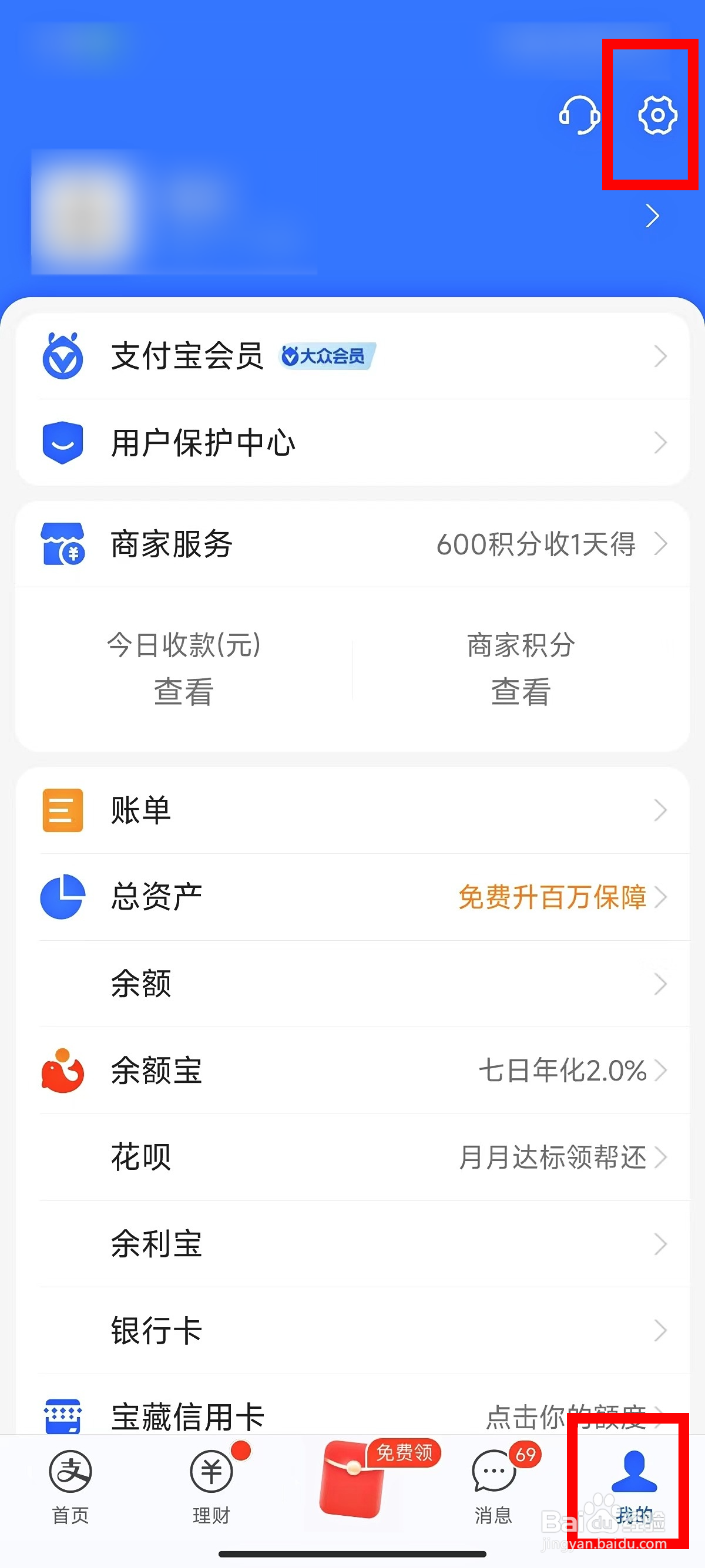This screenshot has height=1568, width=705.
Task: Open 账单 bills
Action: (353, 810)
